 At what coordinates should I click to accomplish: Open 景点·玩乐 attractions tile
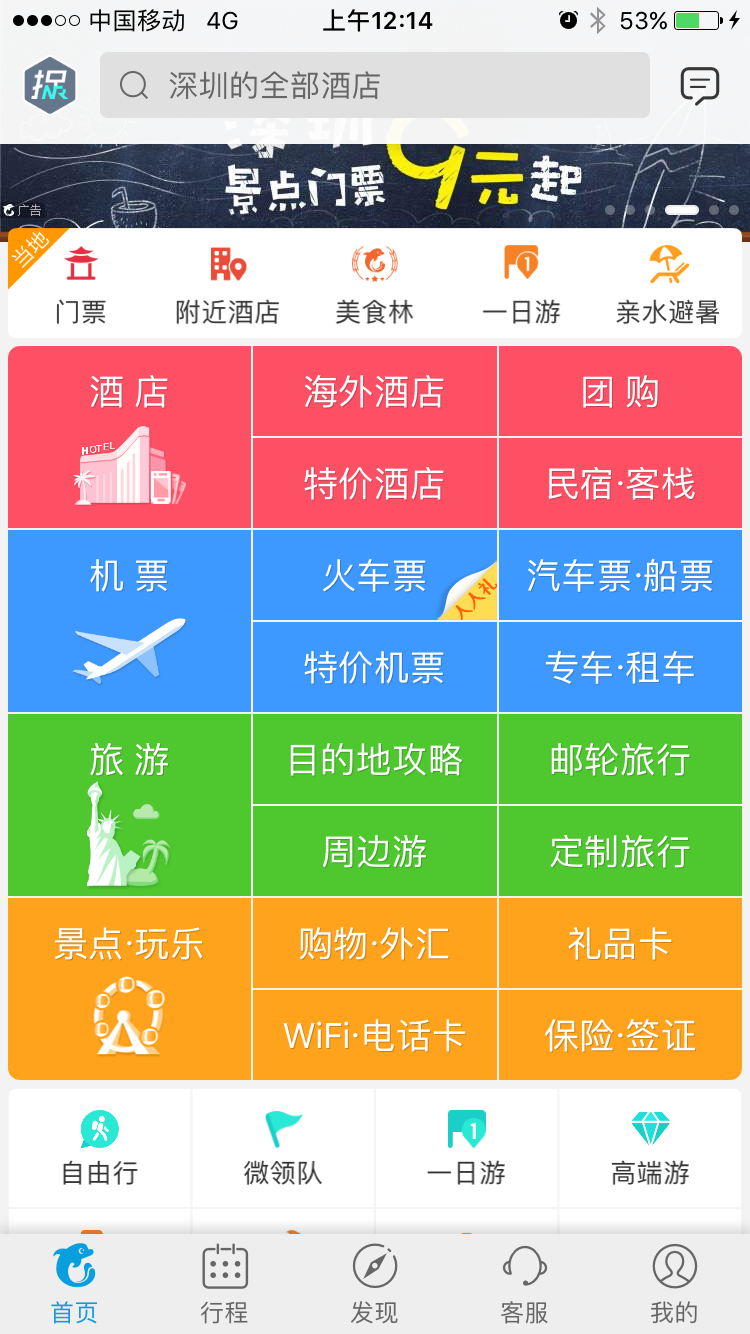coord(129,989)
